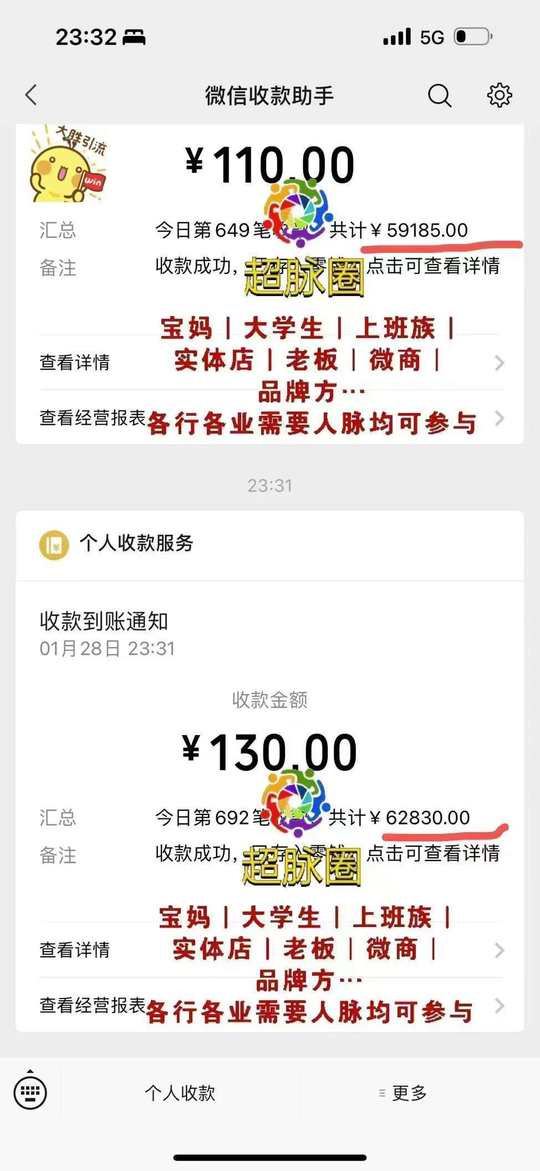Screen dimensions: 540x1171
Task: Open the settings gear icon
Action: point(499,95)
